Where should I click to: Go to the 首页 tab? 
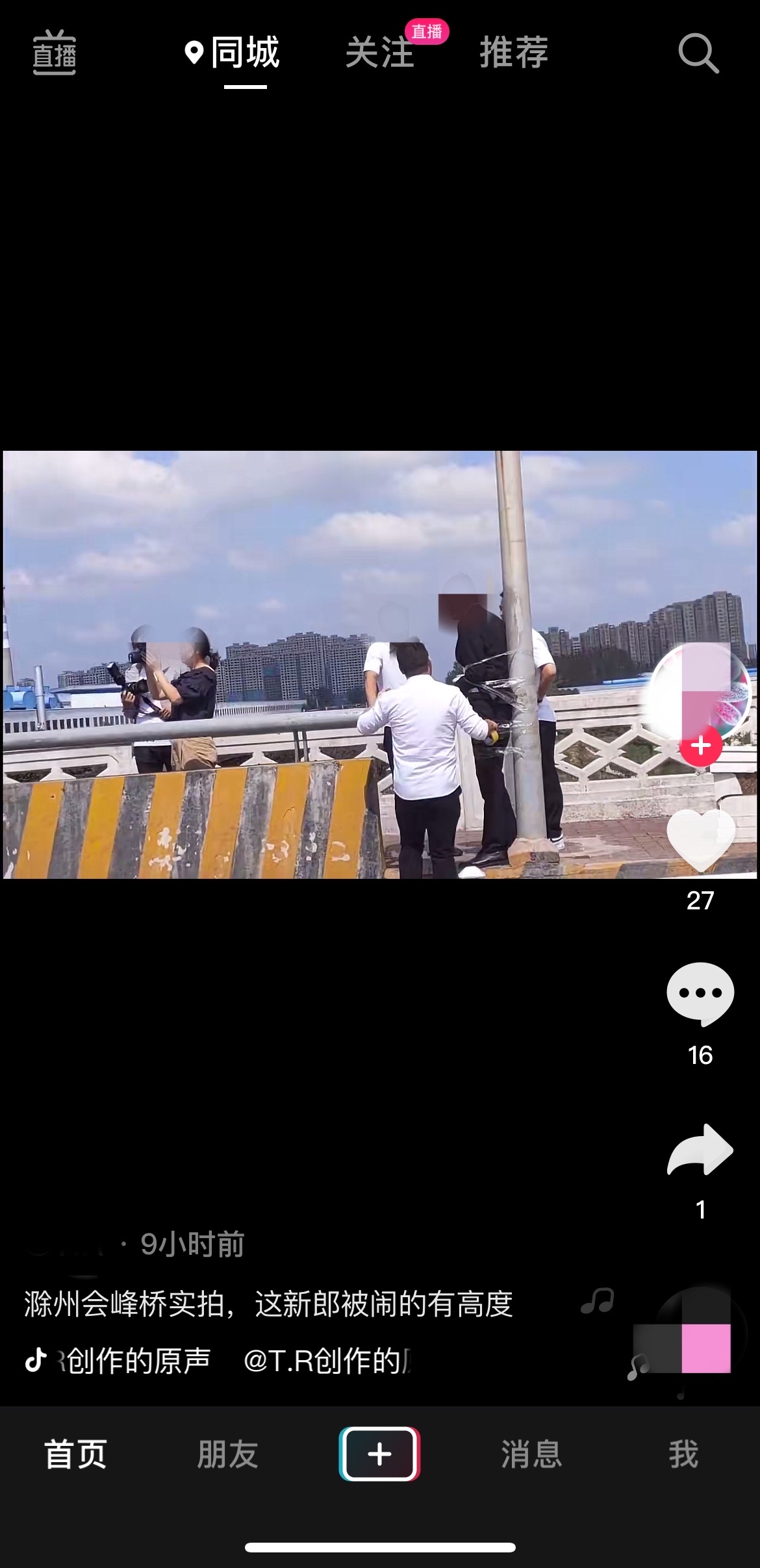tap(76, 1454)
